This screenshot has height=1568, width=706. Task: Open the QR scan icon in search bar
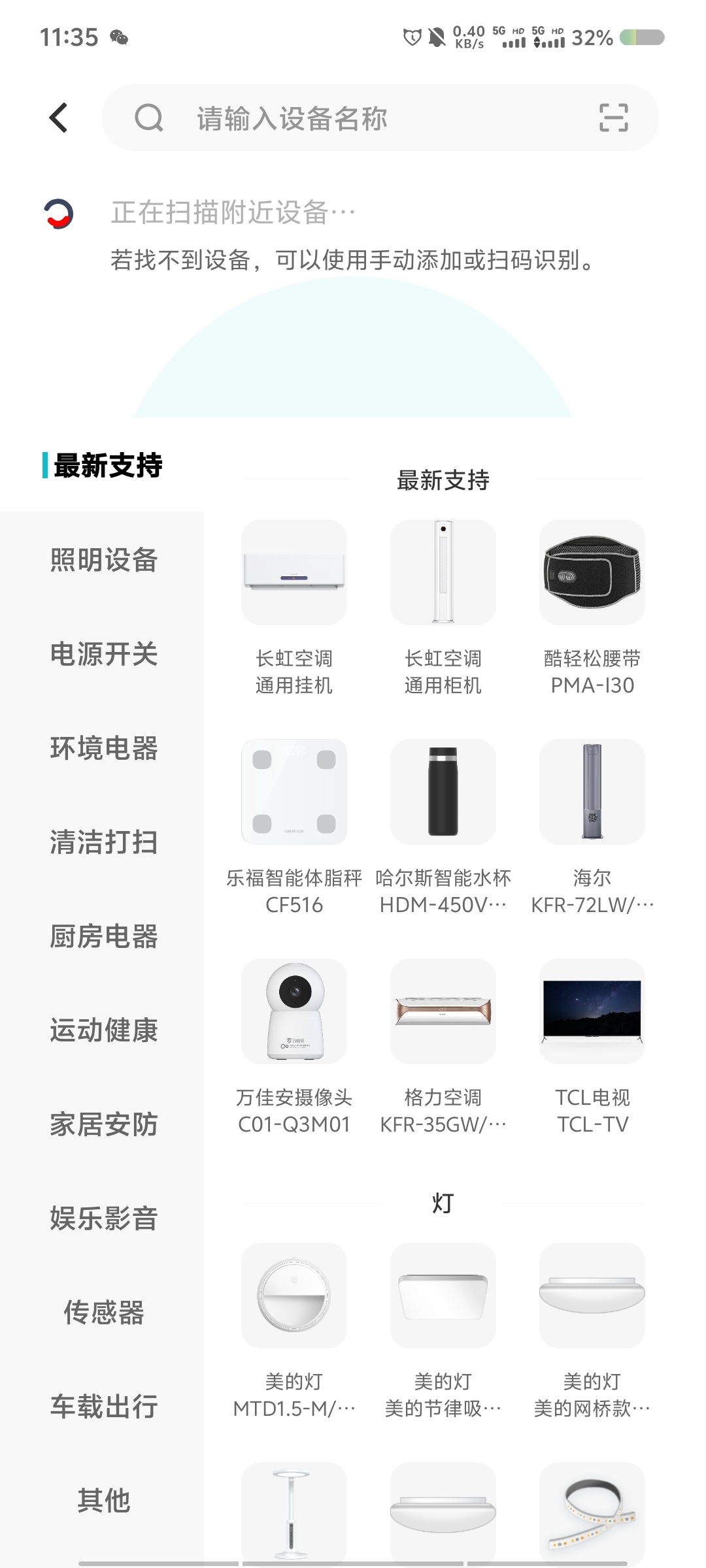[613, 118]
